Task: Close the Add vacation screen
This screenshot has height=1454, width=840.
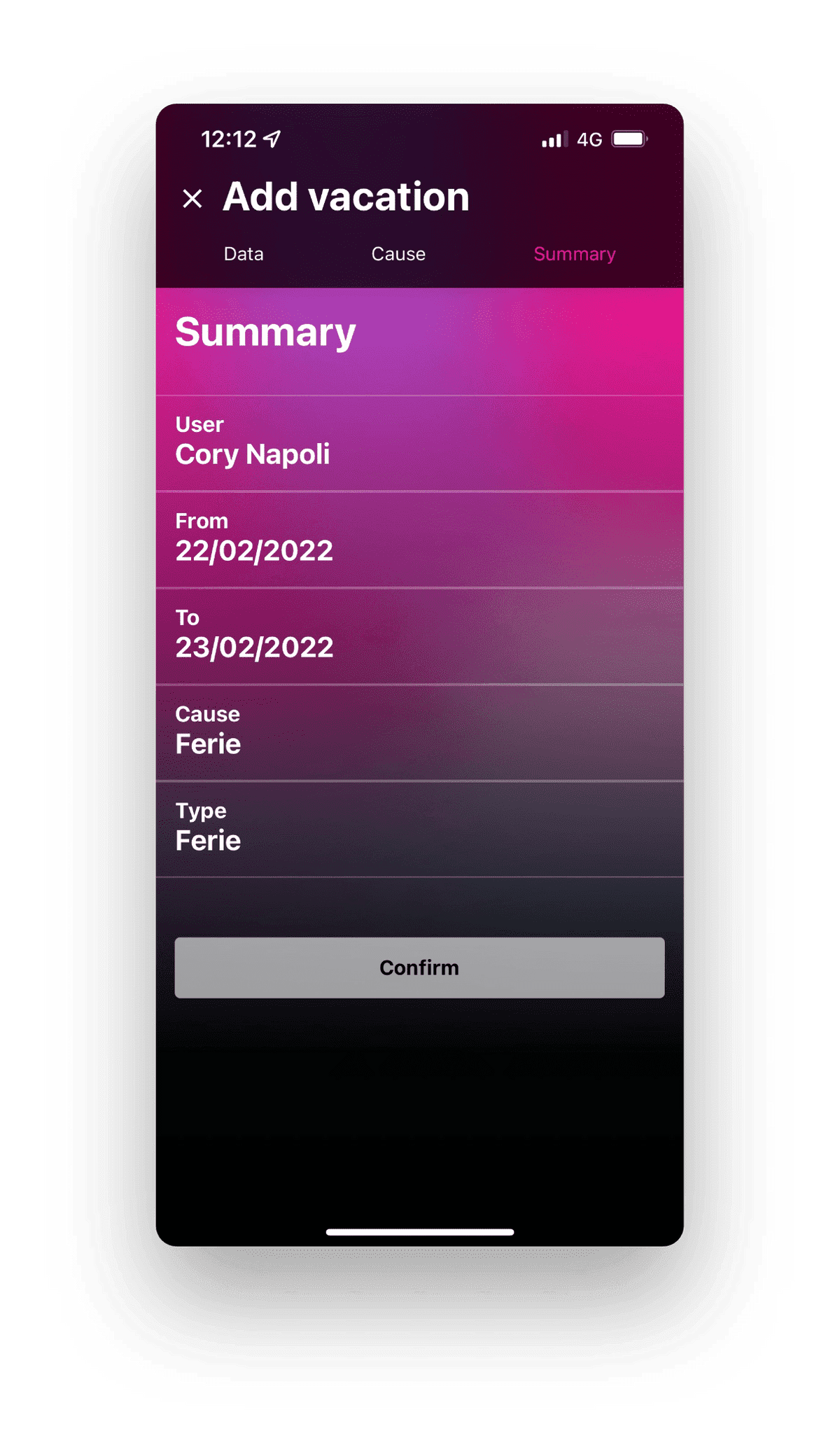Action: [x=192, y=199]
